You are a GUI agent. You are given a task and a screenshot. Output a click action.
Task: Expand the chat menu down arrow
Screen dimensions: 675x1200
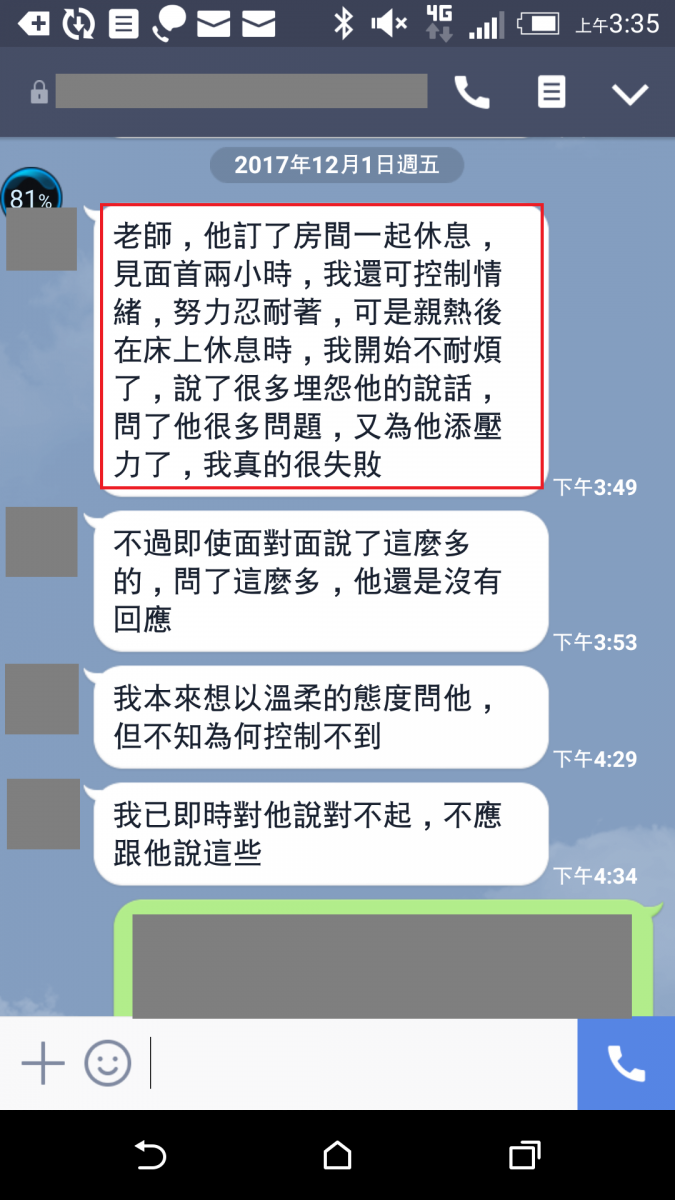[630, 94]
